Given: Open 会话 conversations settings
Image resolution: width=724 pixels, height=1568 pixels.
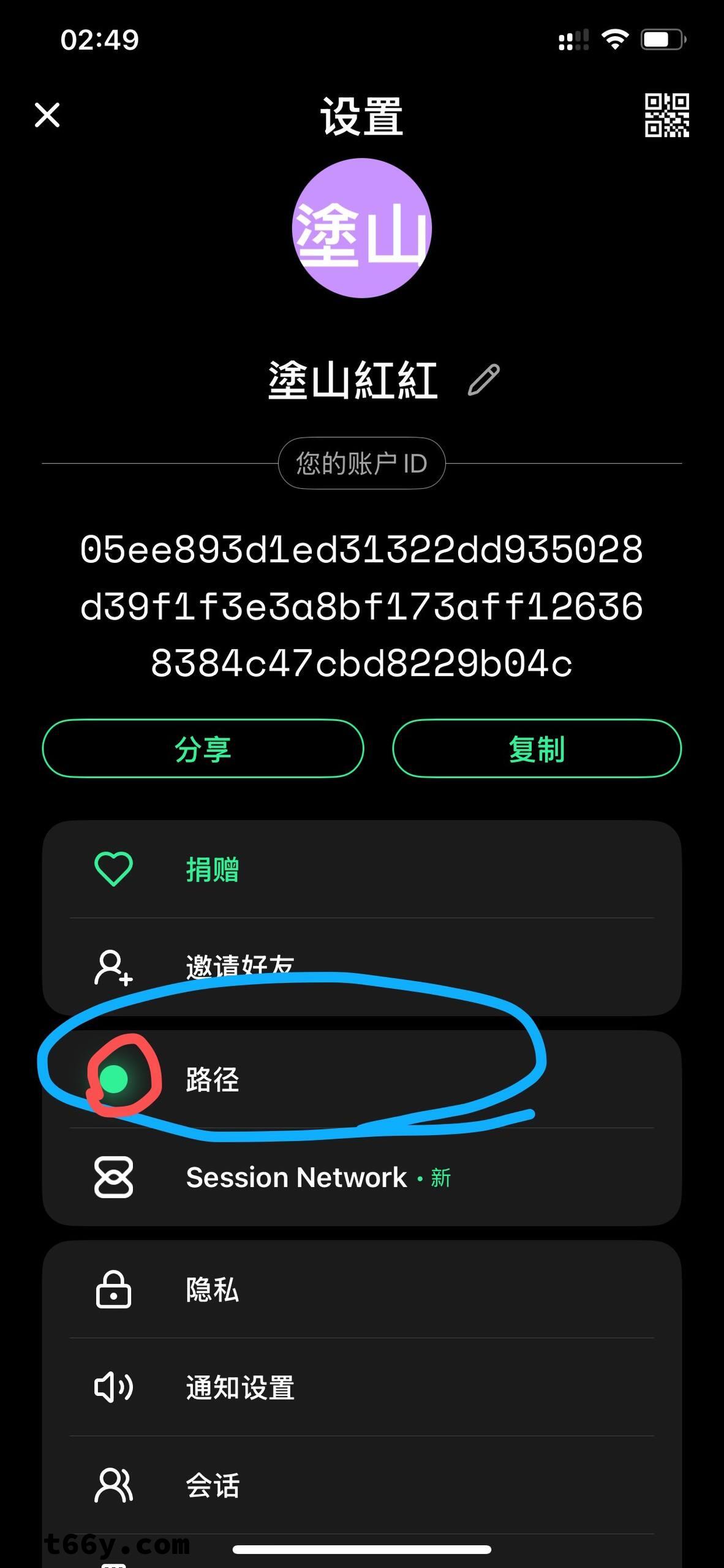Looking at the screenshot, I should [361, 1485].
